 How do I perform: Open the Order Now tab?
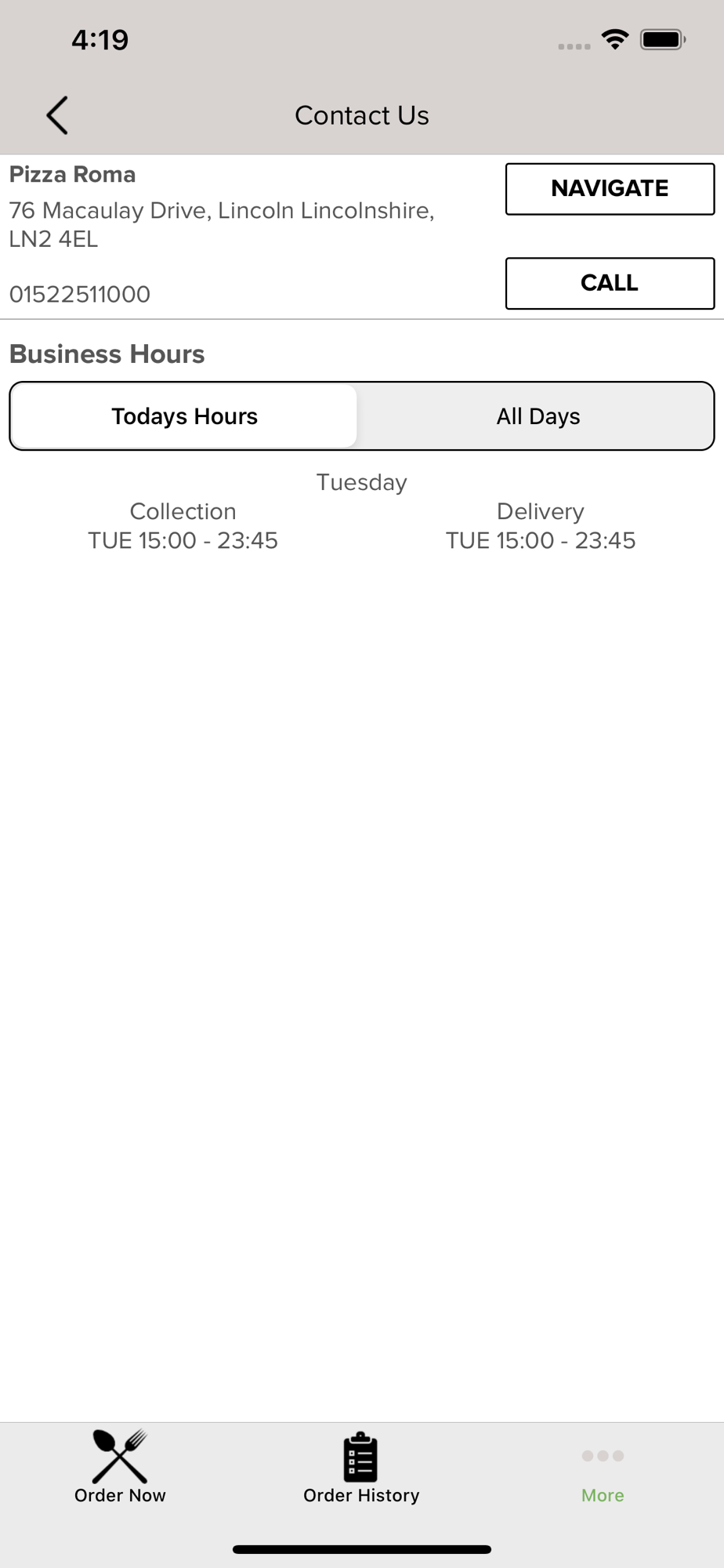tap(120, 1466)
